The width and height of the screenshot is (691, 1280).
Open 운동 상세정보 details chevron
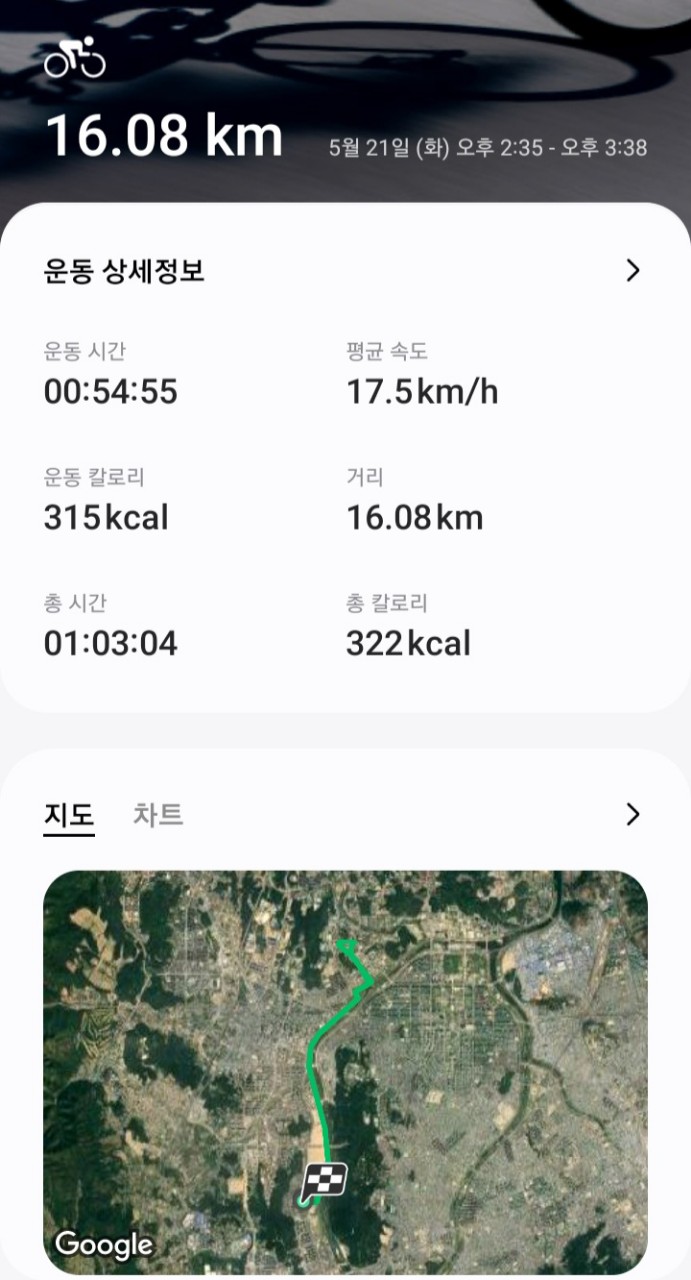(632, 271)
